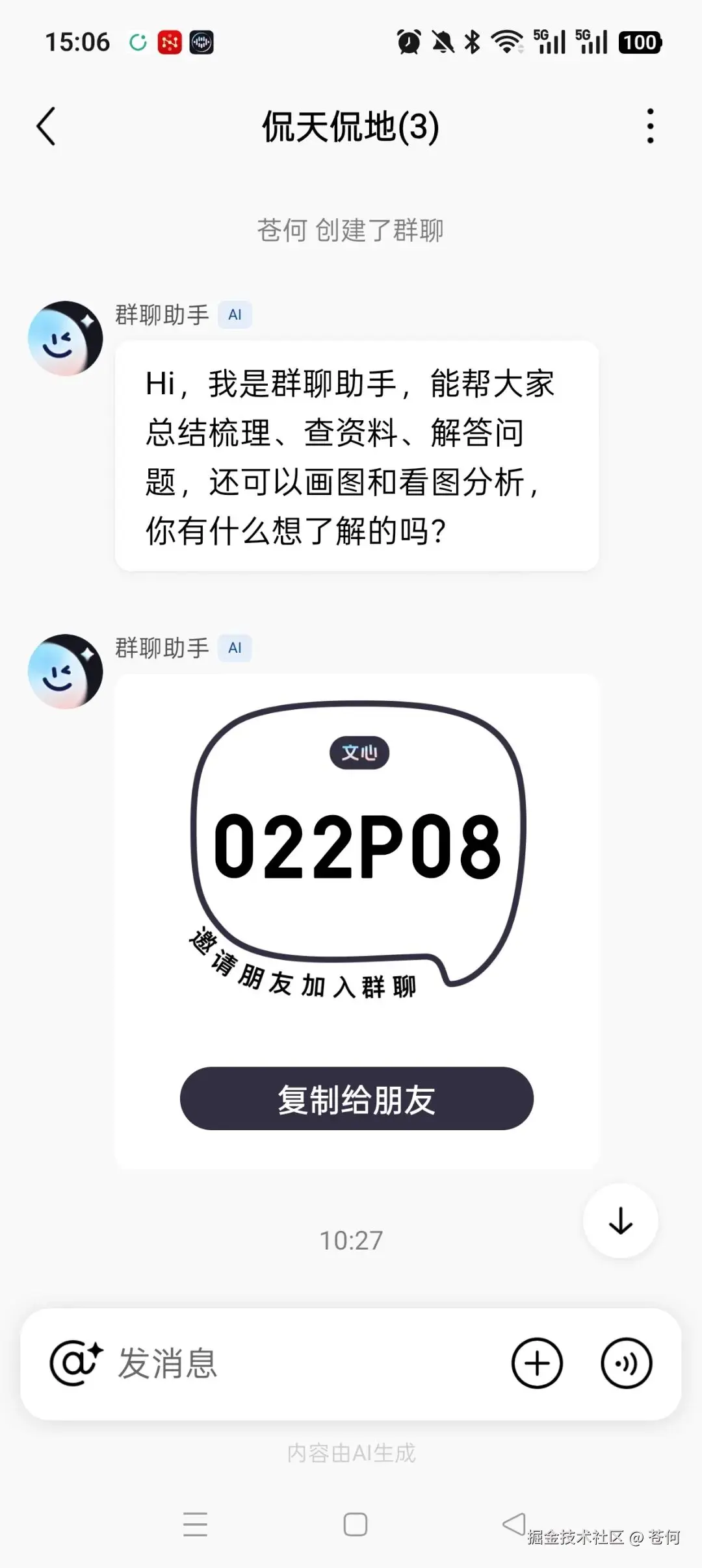The image size is (702, 1568).
Task: Tap the Bluetooth icon in the status bar
Action: (469, 42)
